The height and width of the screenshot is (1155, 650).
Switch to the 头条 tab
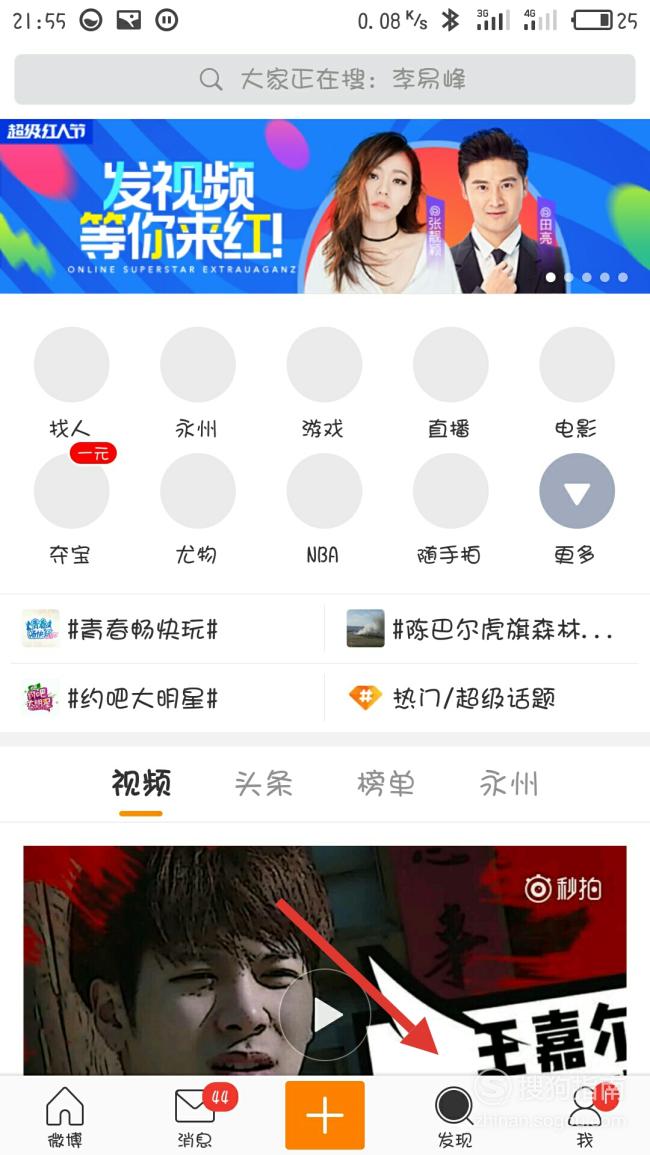(264, 784)
